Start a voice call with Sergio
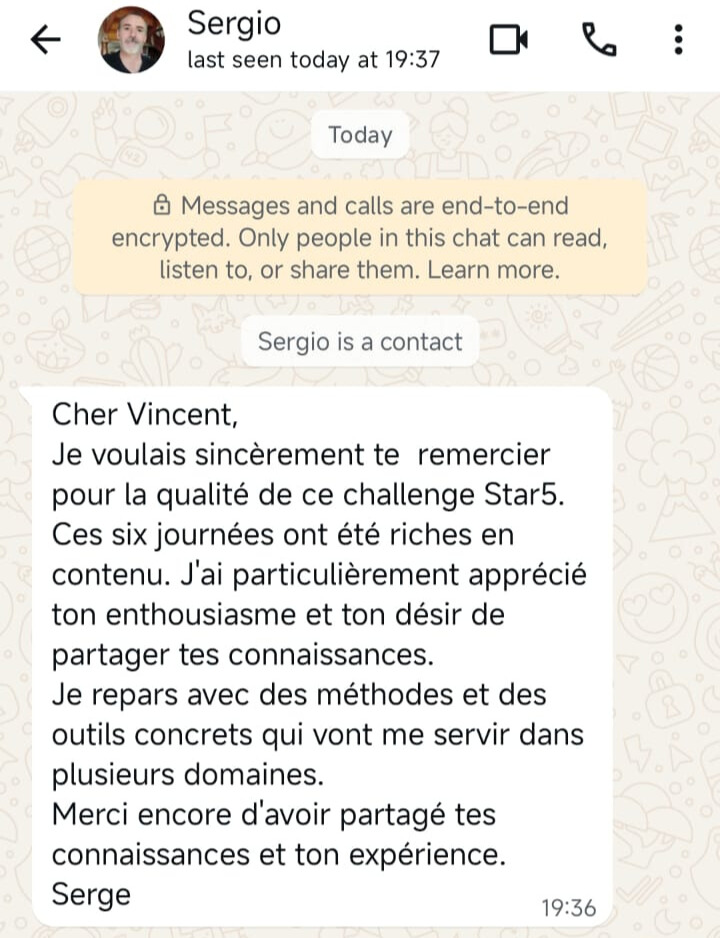This screenshot has height=938, width=720. [x=600, y=40]
